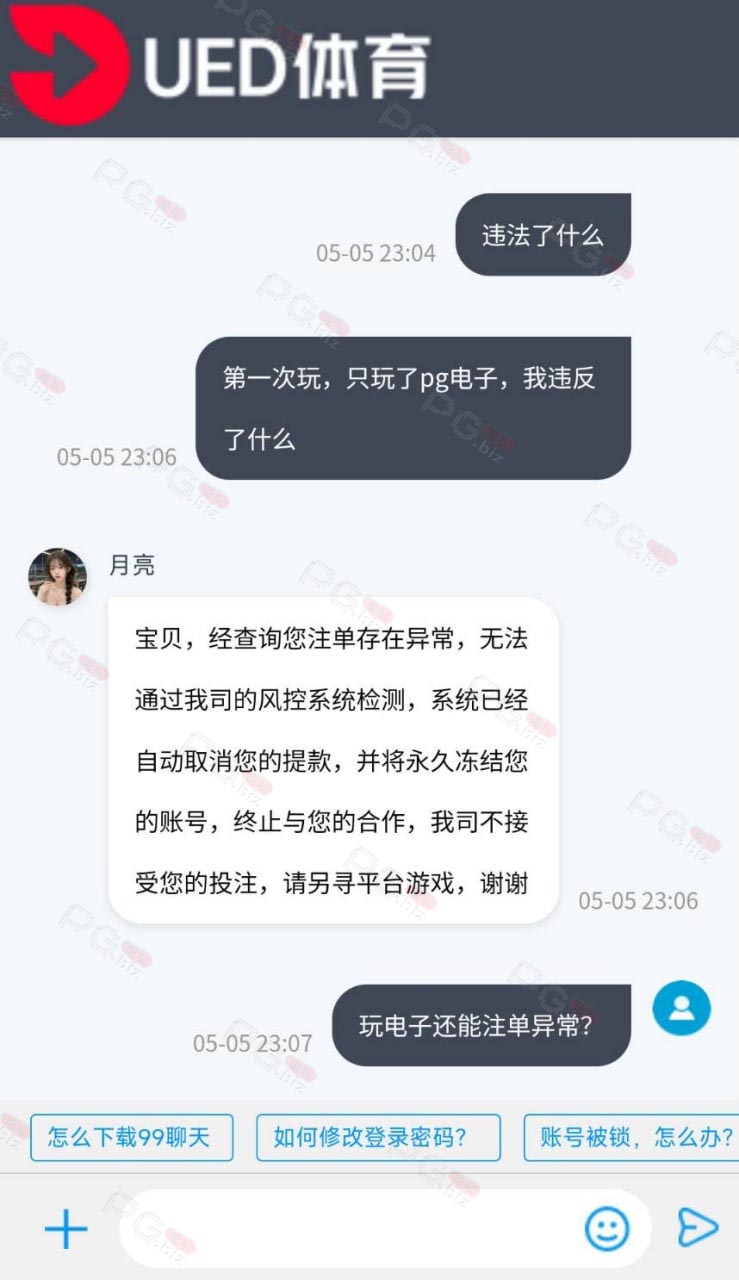Select the 怎么下载99聊天 quick question
The width and height of the screenshot is (739, 1280).
click(x=131, y=1137)
